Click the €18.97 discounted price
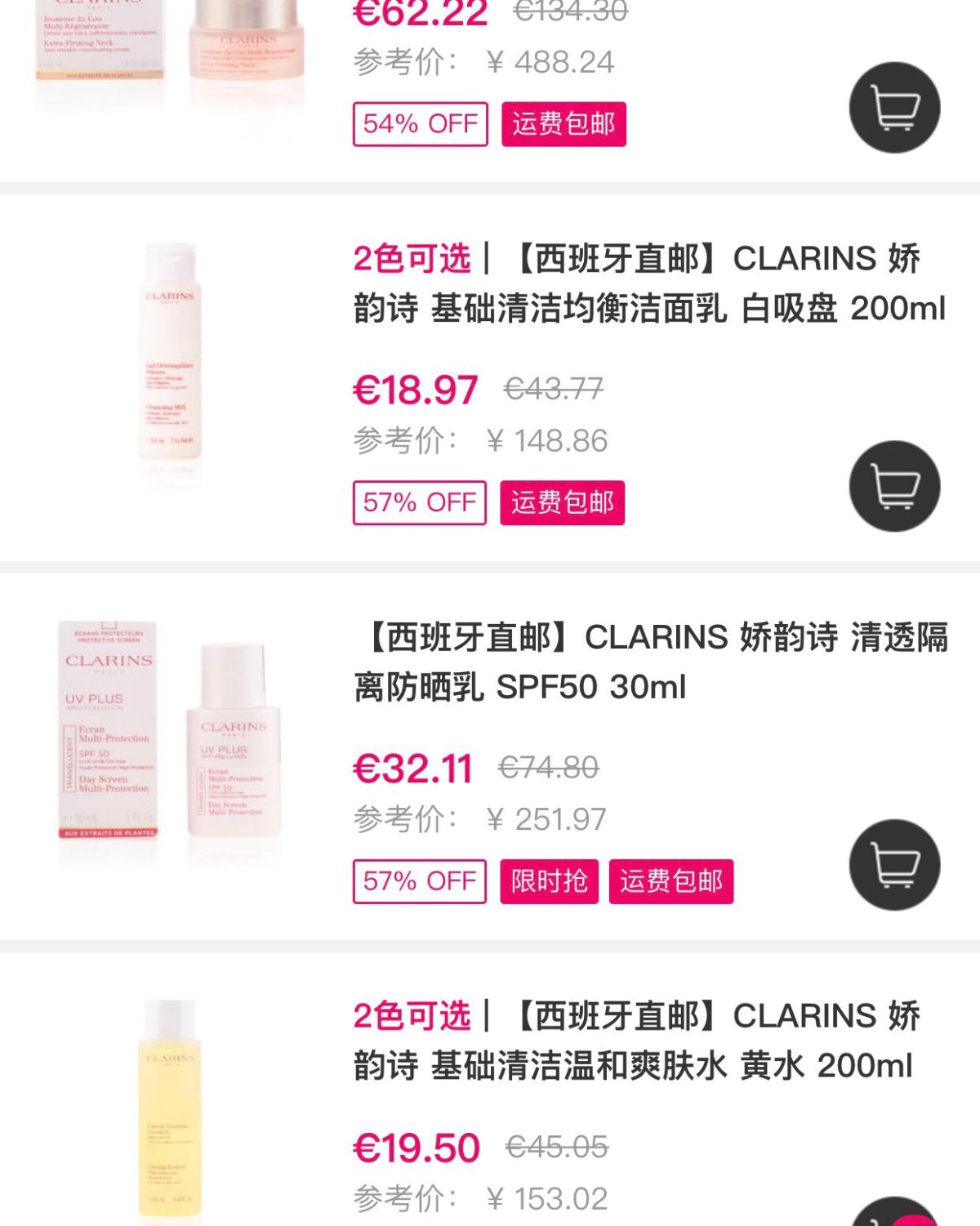The height and width of the screenshot is (1226, 980). tap(416, 390)
